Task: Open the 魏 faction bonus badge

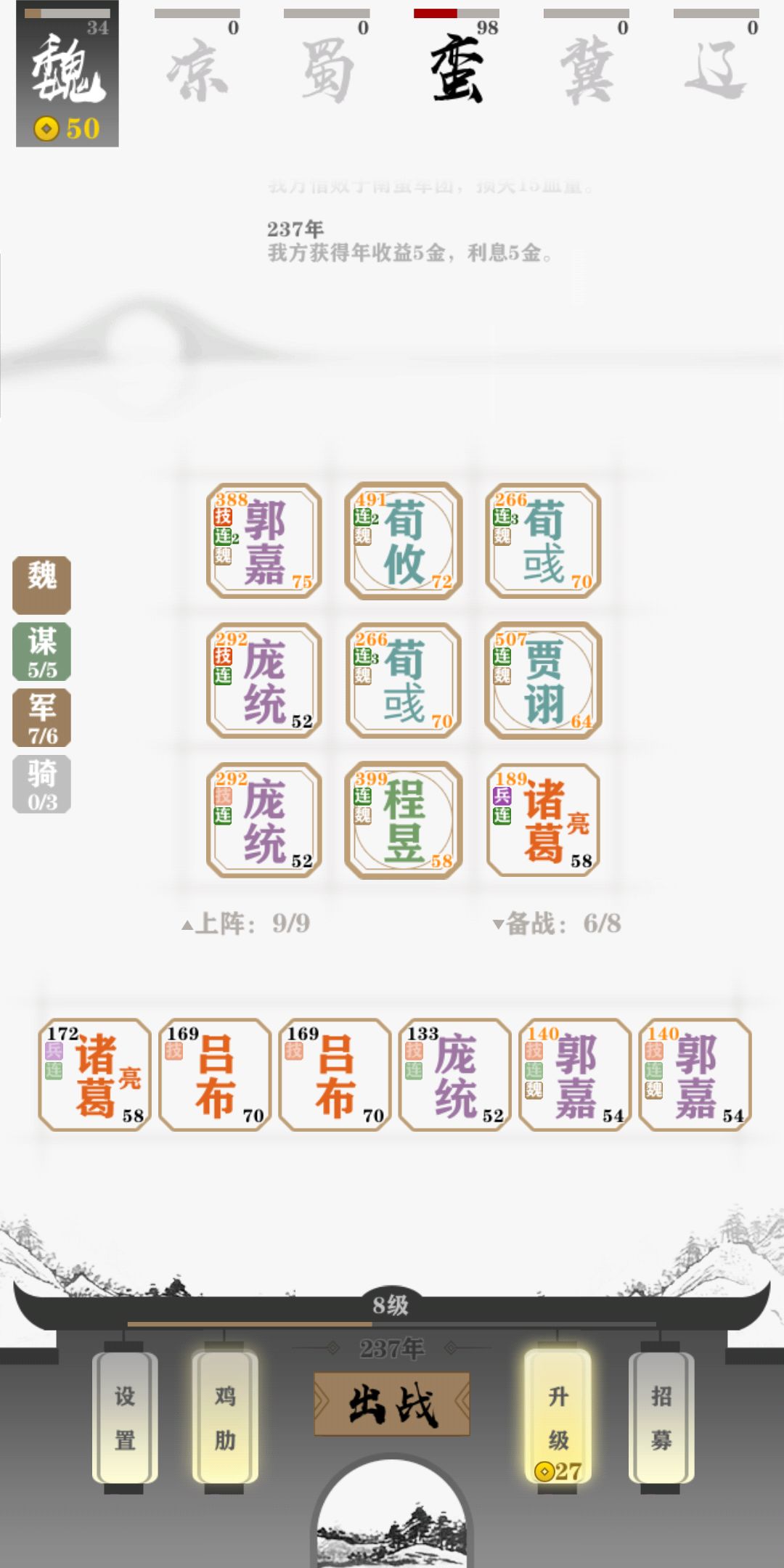Action: click(x=42, y=584)
